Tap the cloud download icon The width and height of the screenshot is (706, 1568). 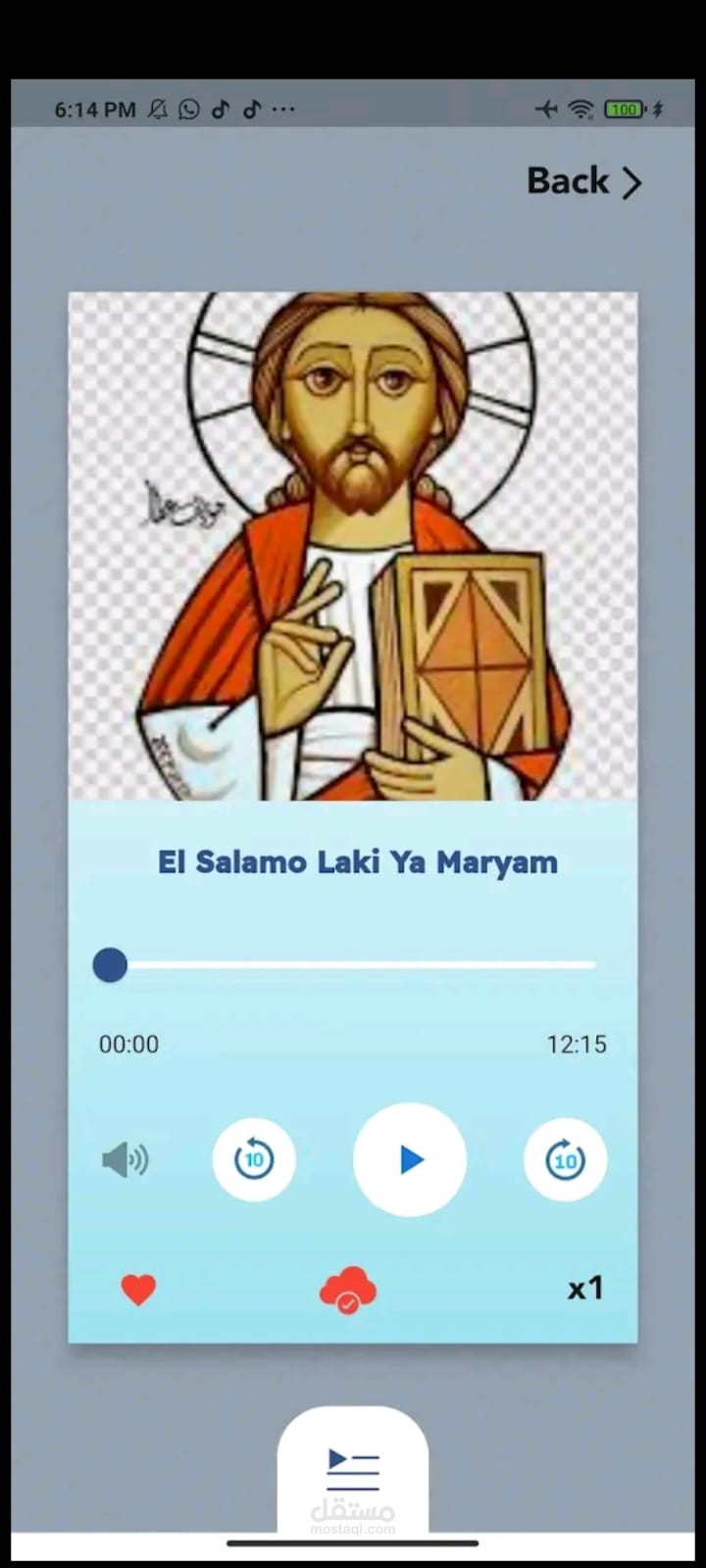pos(348,1289)
